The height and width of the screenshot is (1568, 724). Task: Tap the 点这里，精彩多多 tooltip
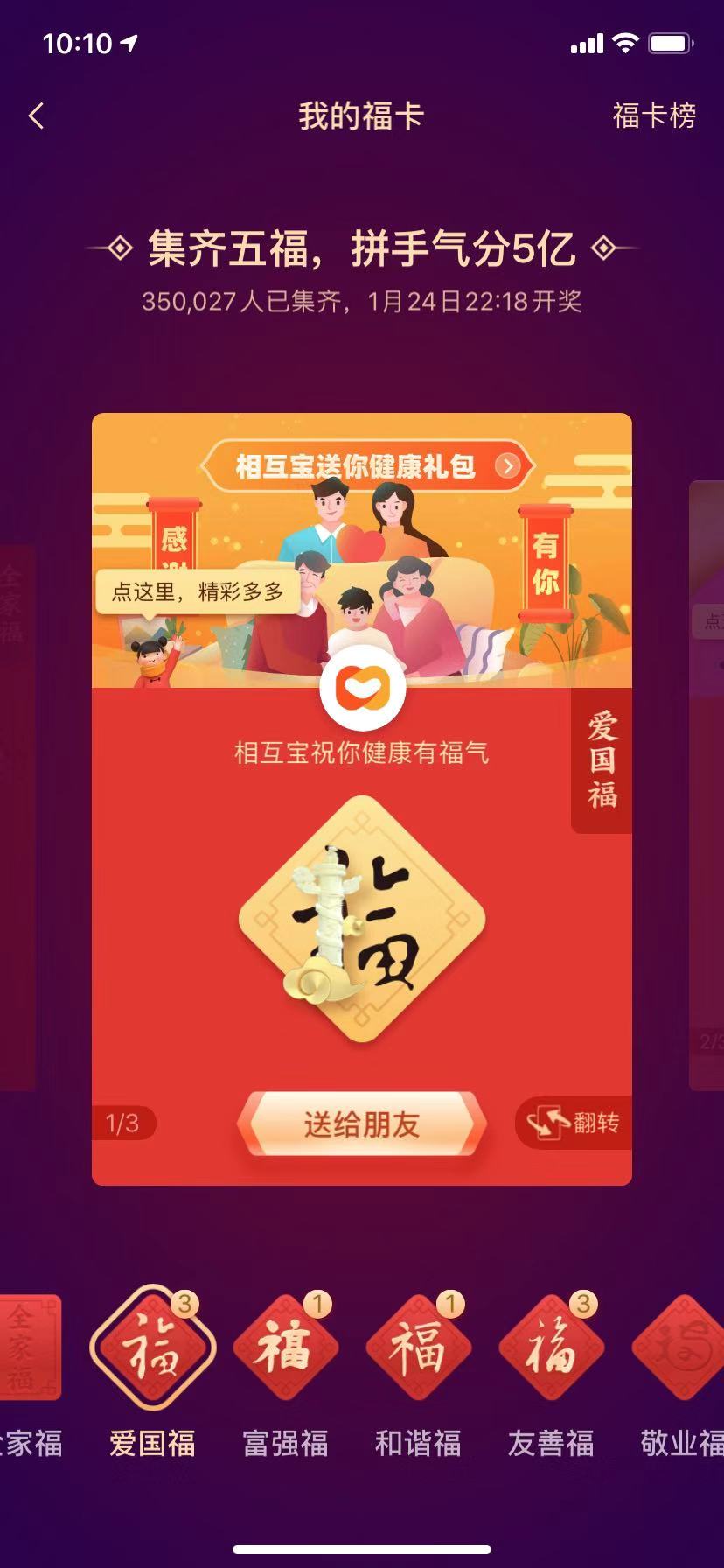[x=198, y=592]
